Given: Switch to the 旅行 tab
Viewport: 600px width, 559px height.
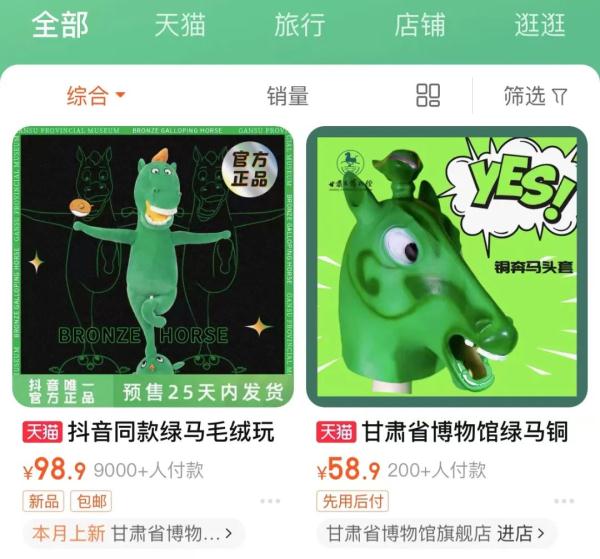Looking at the screenshot, I should pyautogui.click(x=299, y=26).
